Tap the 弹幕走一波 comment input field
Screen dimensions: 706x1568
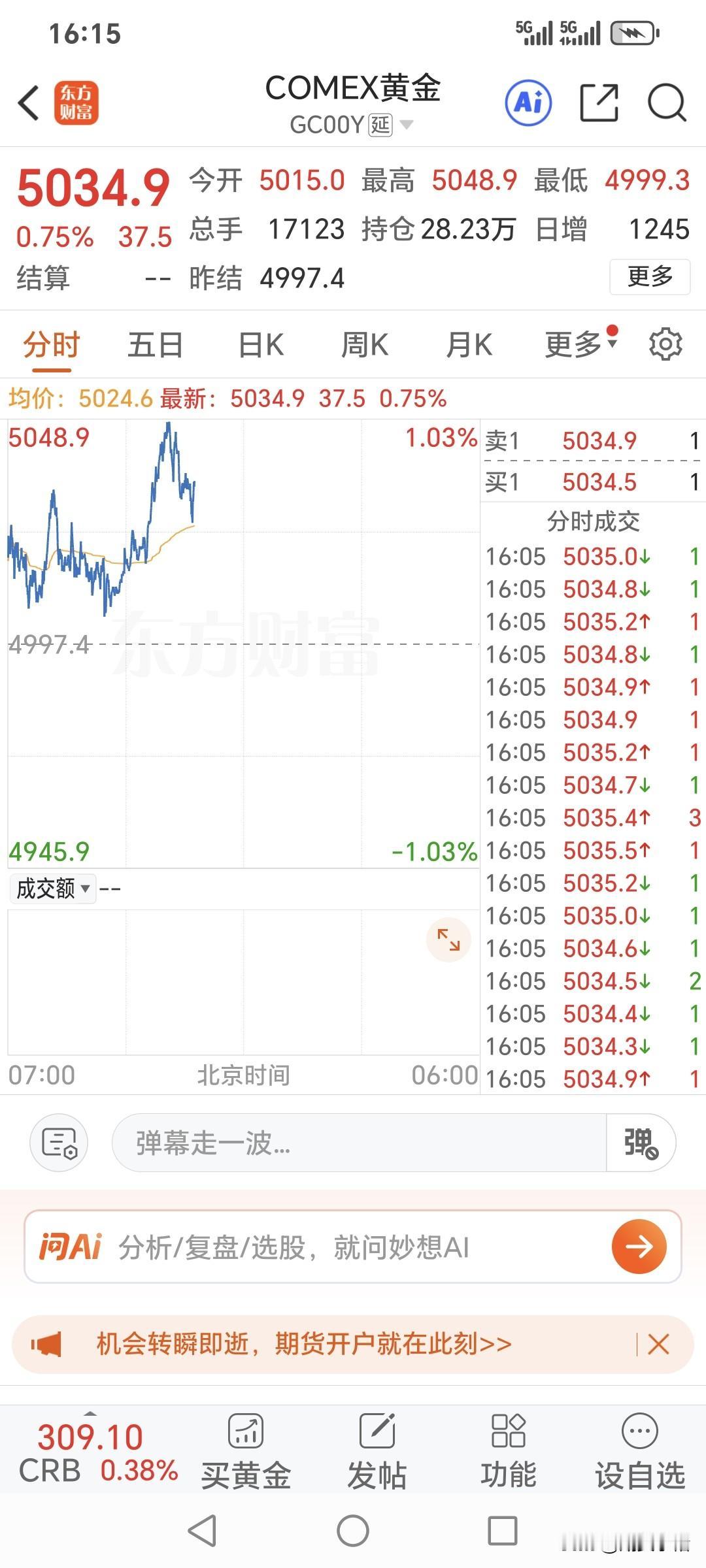point(360,1143)
